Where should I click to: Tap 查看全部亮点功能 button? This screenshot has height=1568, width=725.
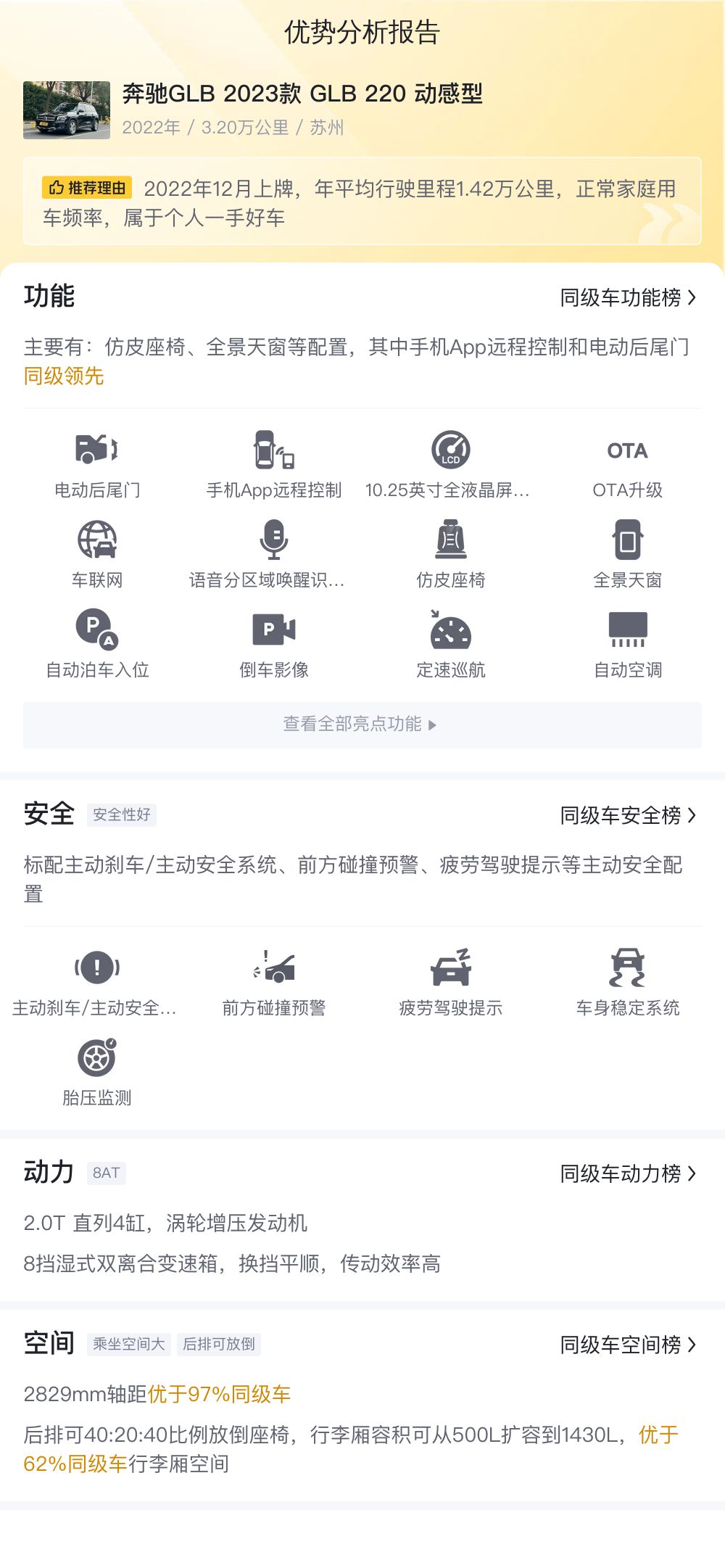tap(362, 725)
